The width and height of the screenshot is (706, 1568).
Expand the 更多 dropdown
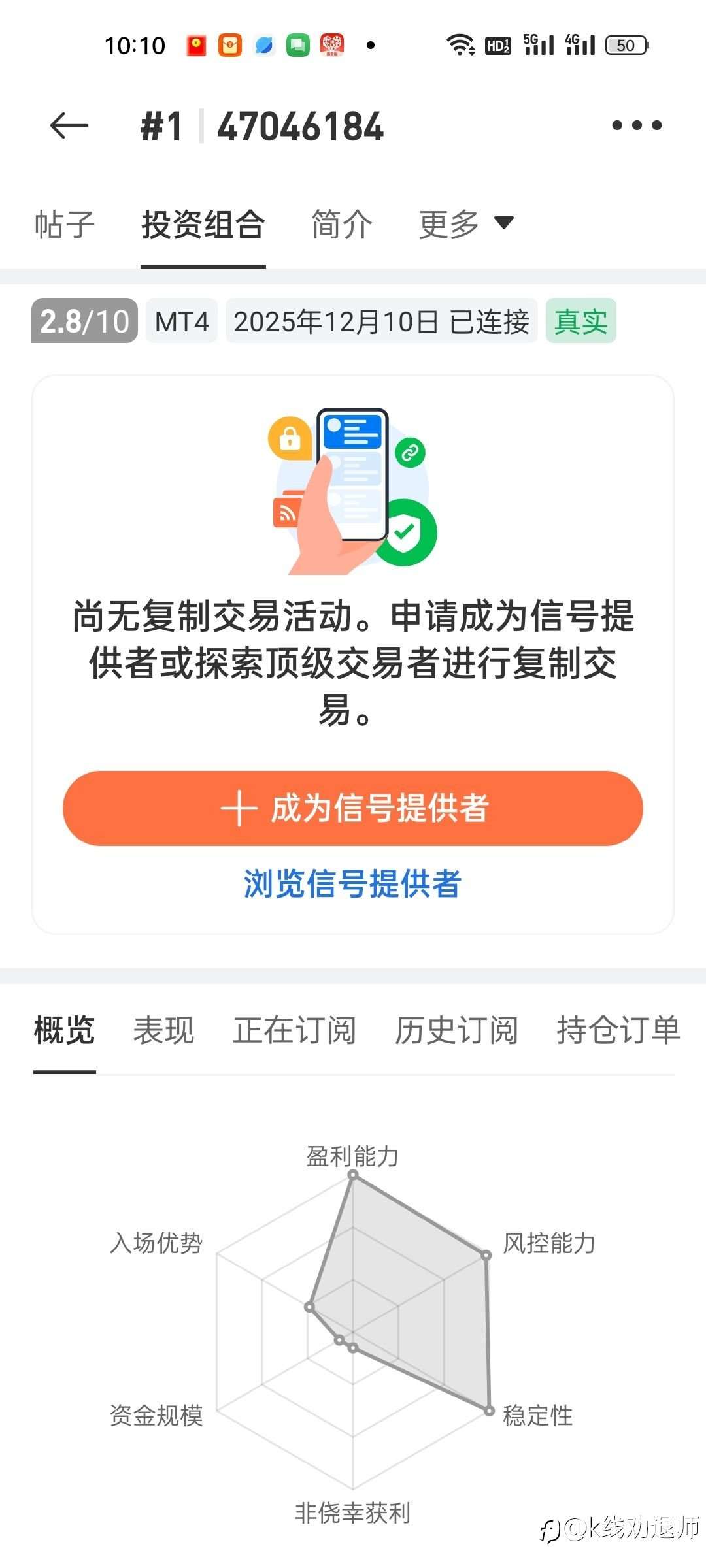click(464, 224)
